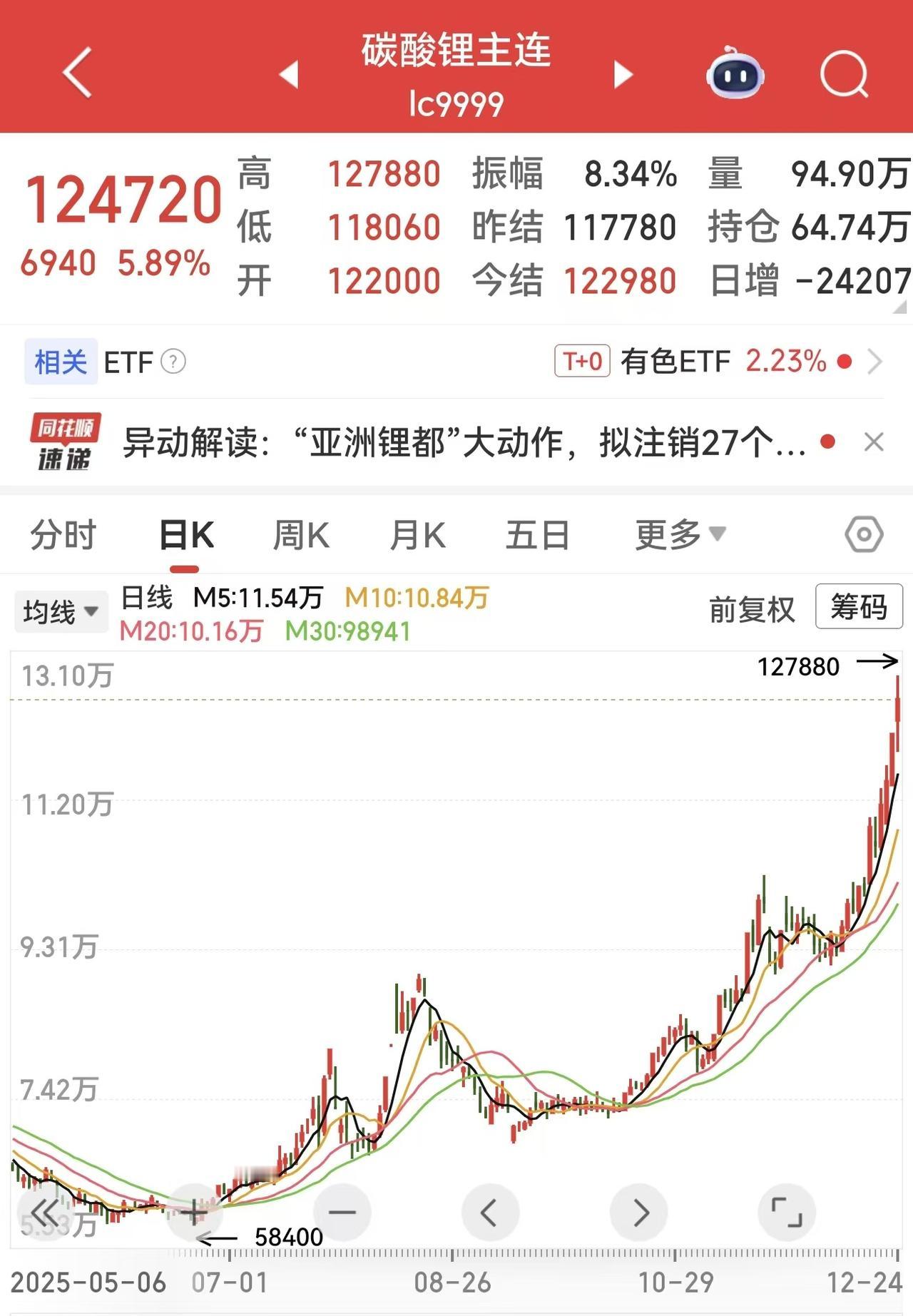Open the 均线 moving average dropdown
This screenshot has height=1316, width=913.
(60, 611)
